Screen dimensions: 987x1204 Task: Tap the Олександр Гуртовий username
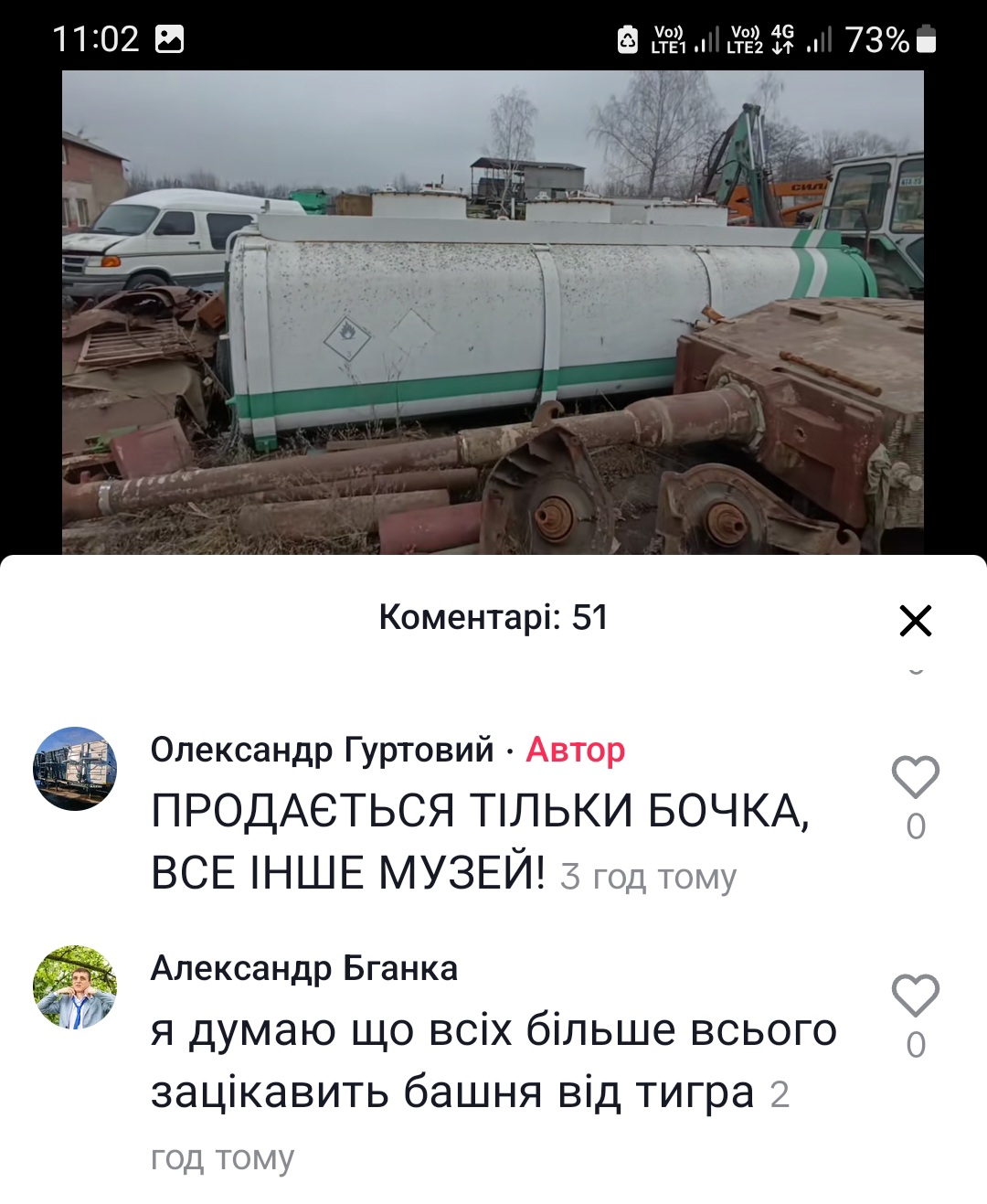point(322,750)
